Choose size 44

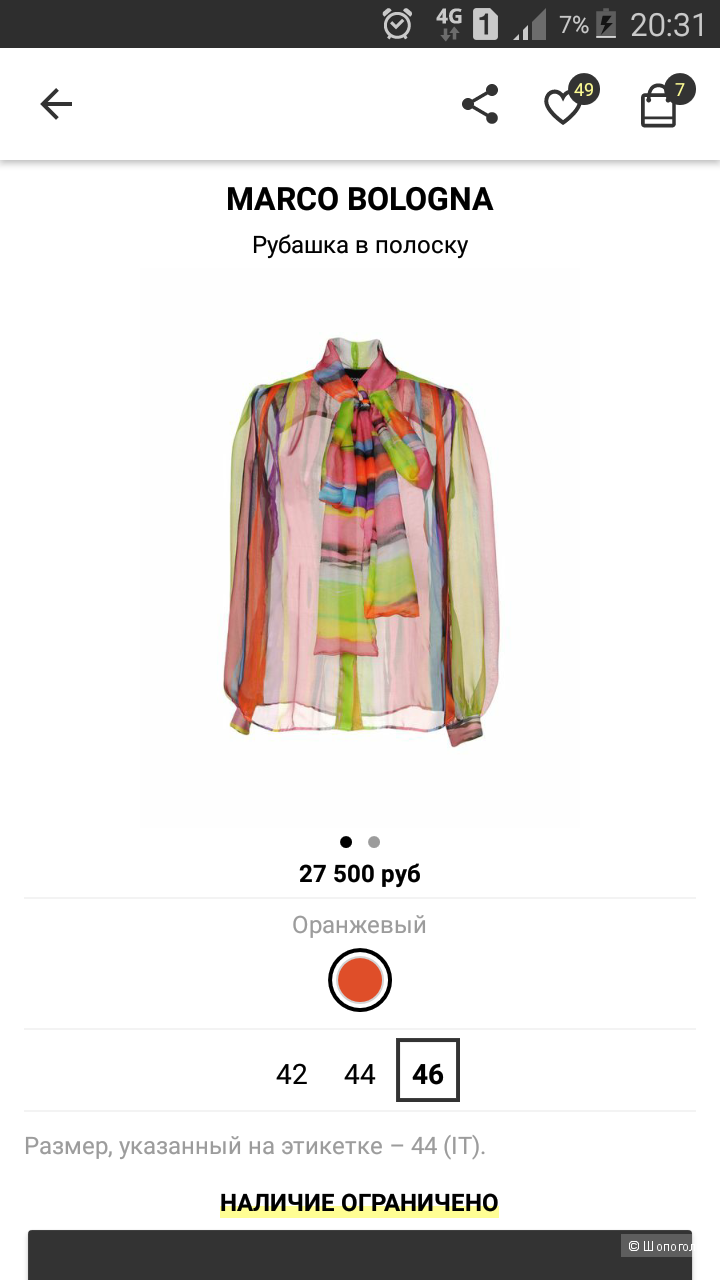(360, 1074)
